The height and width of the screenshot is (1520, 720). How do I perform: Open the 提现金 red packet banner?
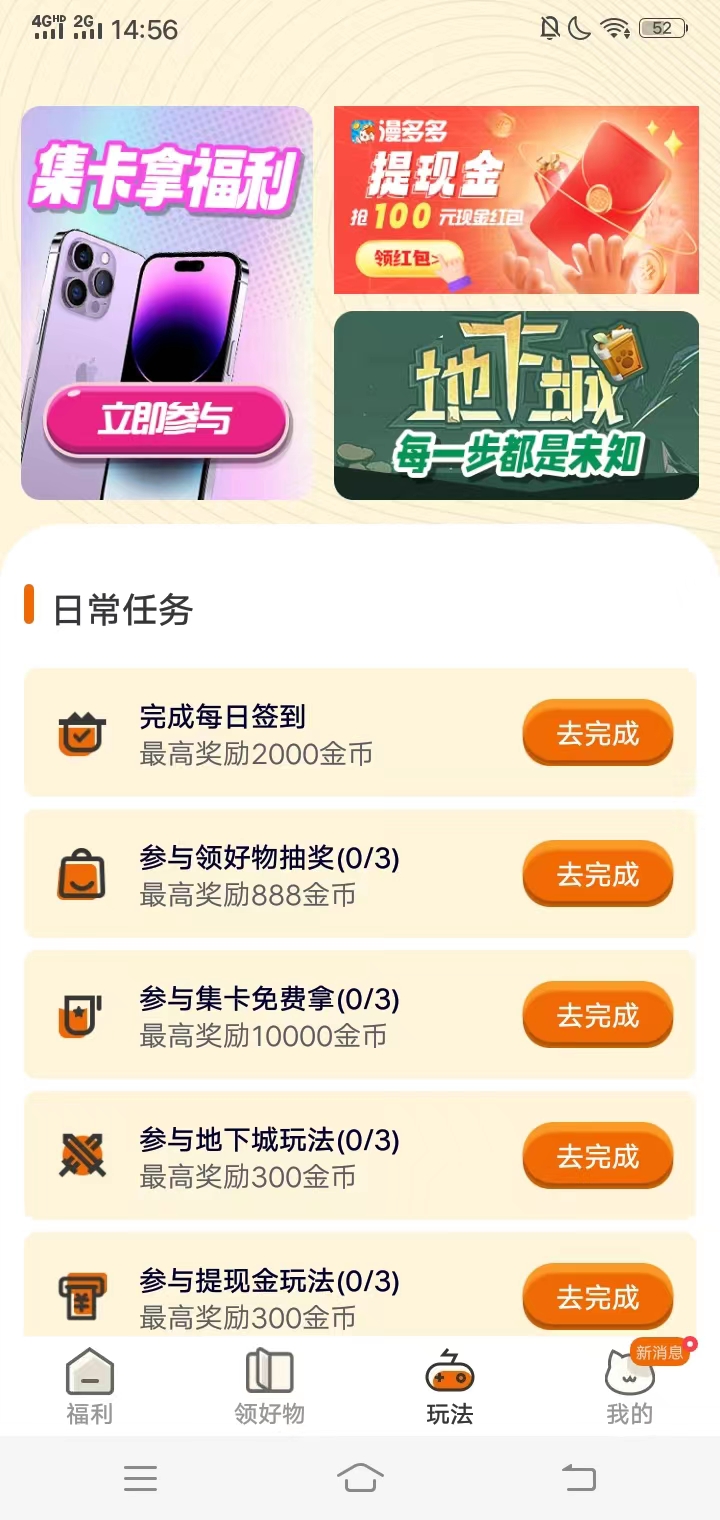point(516,200)
